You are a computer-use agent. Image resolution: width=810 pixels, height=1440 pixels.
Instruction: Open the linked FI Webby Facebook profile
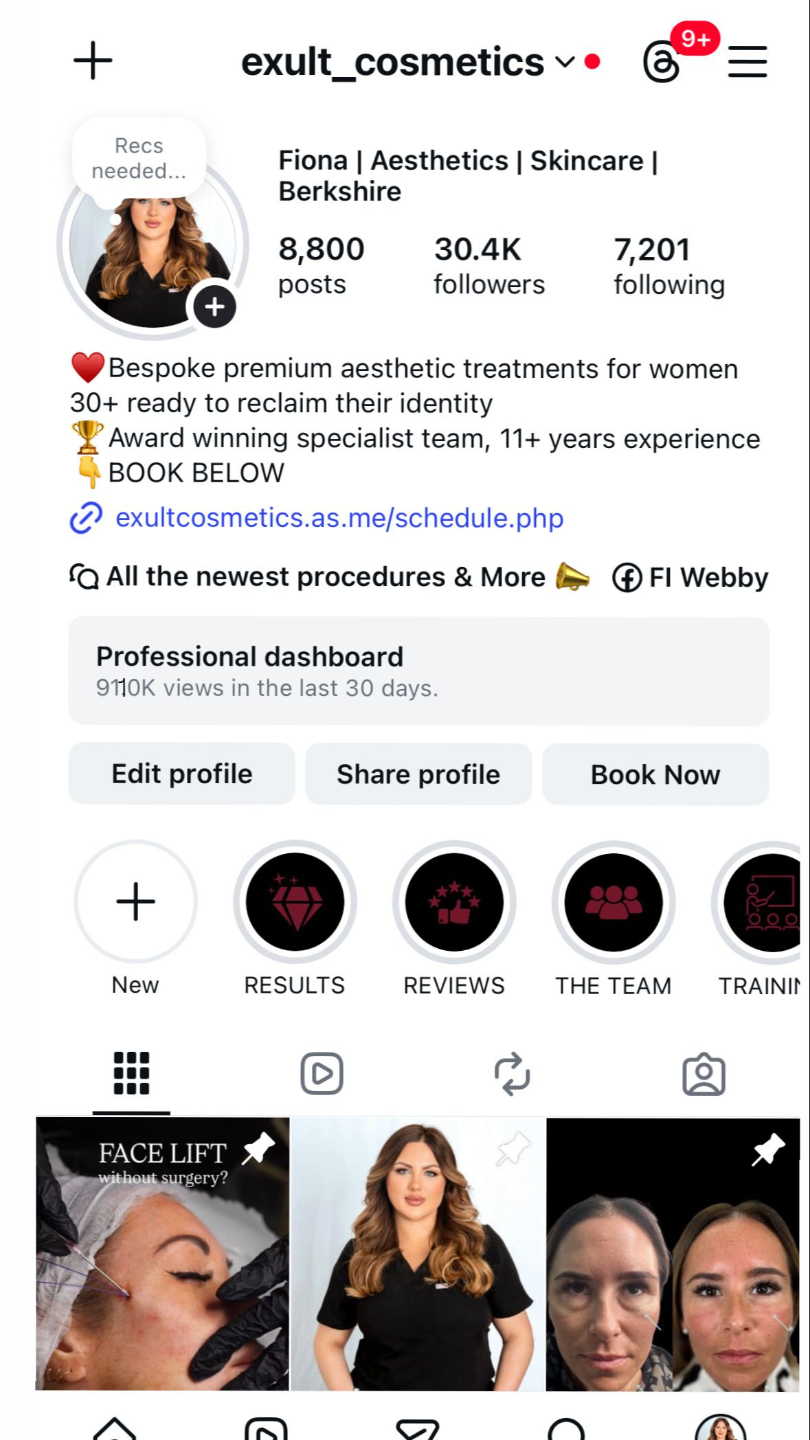click(x=691, y=578)
